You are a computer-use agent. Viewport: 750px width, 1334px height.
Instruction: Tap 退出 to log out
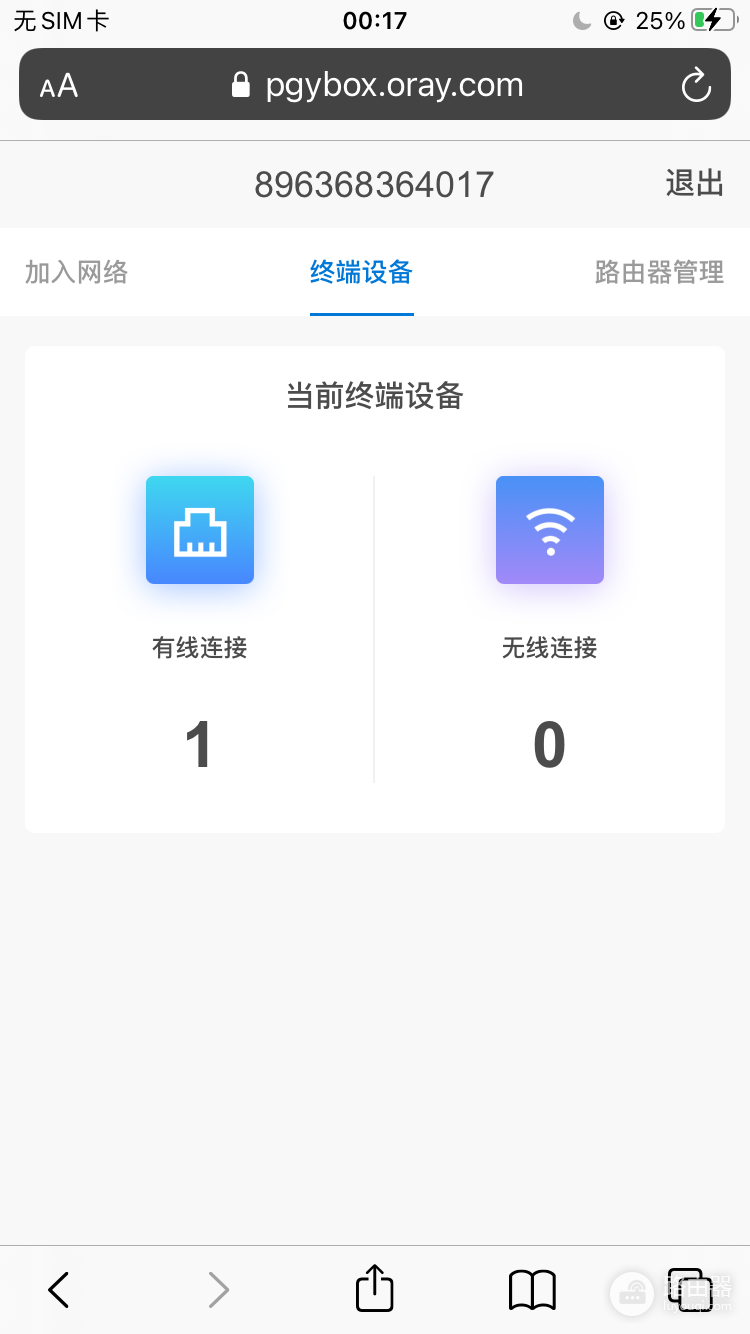click(x=694, y=184)
